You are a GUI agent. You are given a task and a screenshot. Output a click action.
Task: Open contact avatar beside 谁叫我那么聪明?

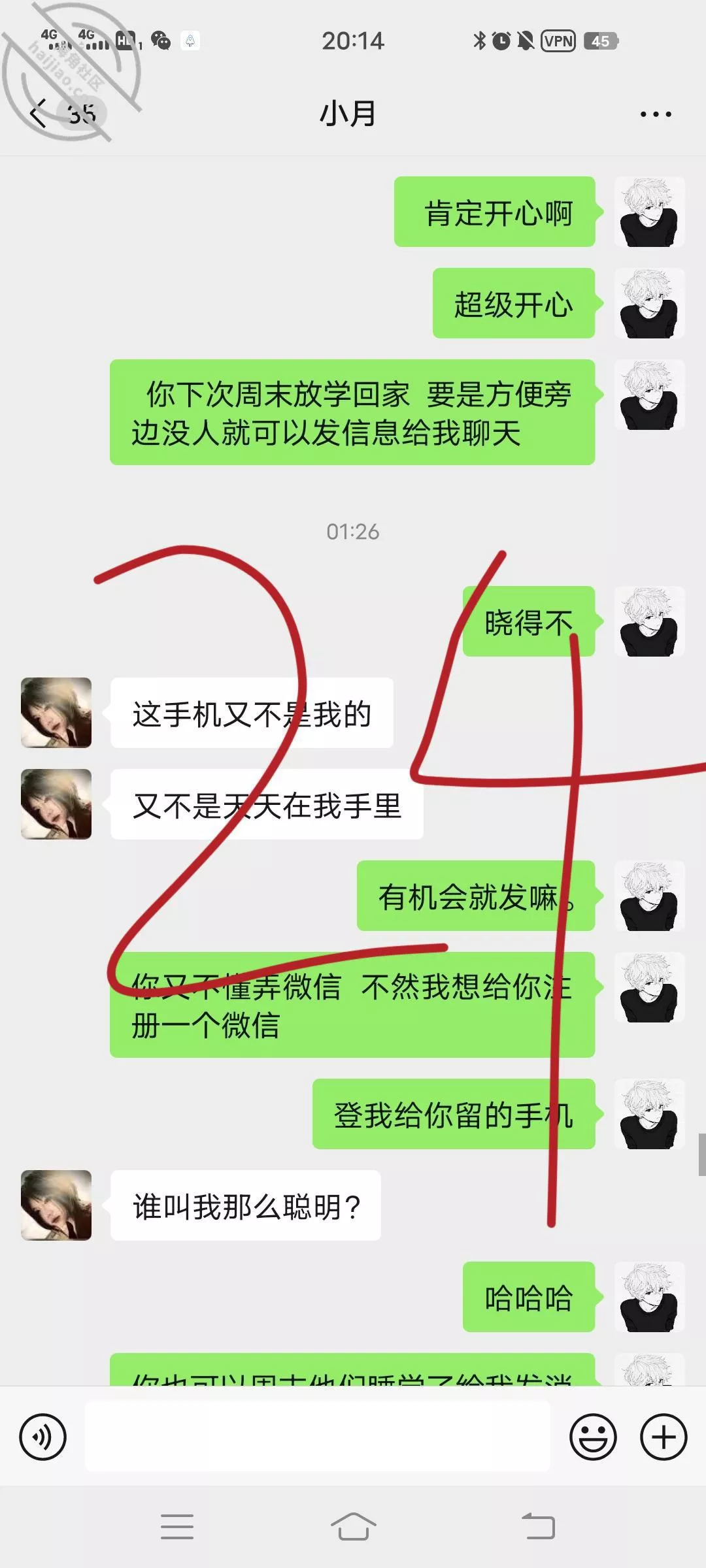pyautogui.click(x=56, y=1205)
